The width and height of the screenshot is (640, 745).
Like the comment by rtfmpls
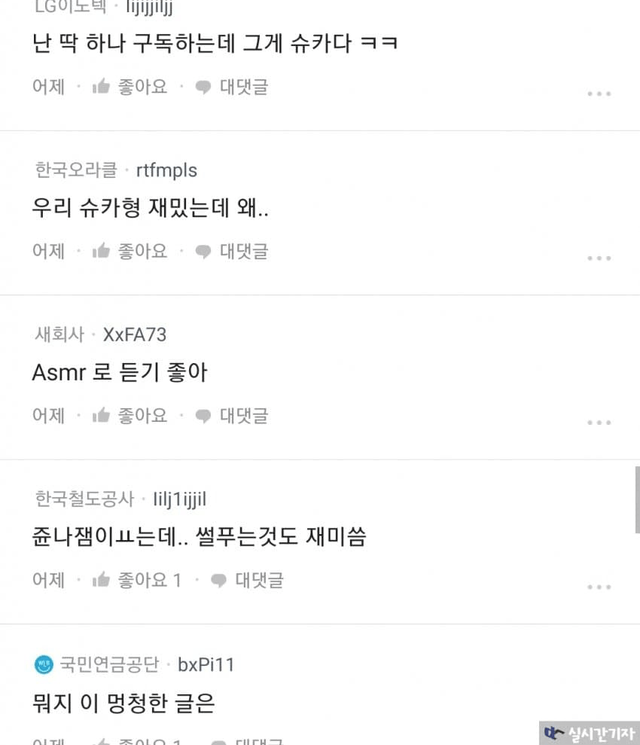pyautogui.click(x=130, y=251)
